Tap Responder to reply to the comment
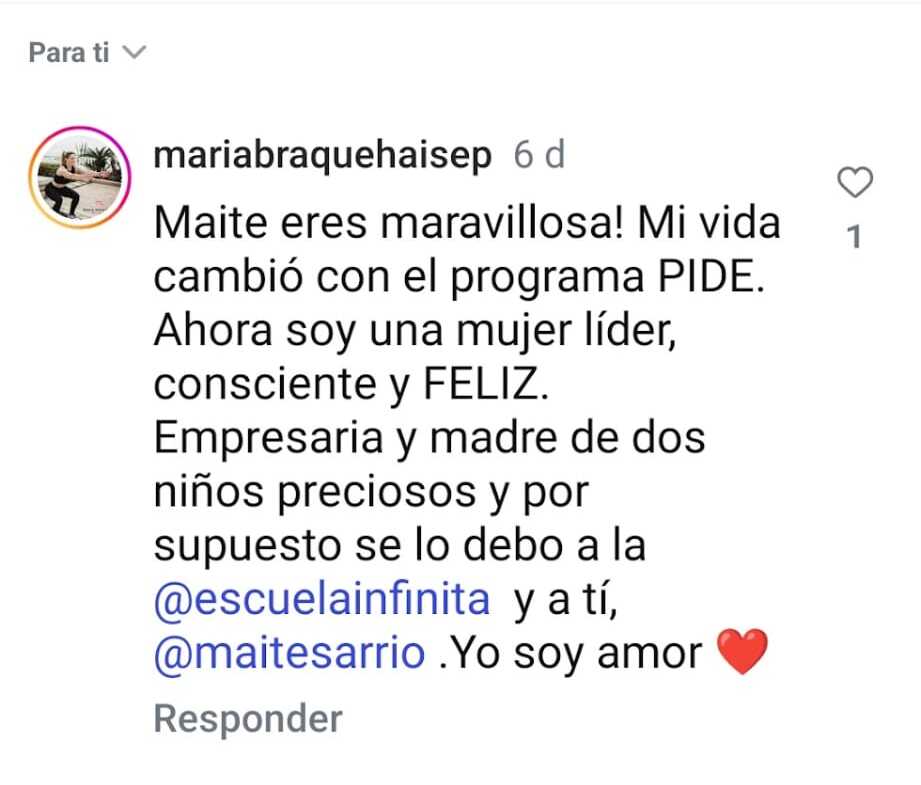The image size is (921, 785). click(248, 718)
